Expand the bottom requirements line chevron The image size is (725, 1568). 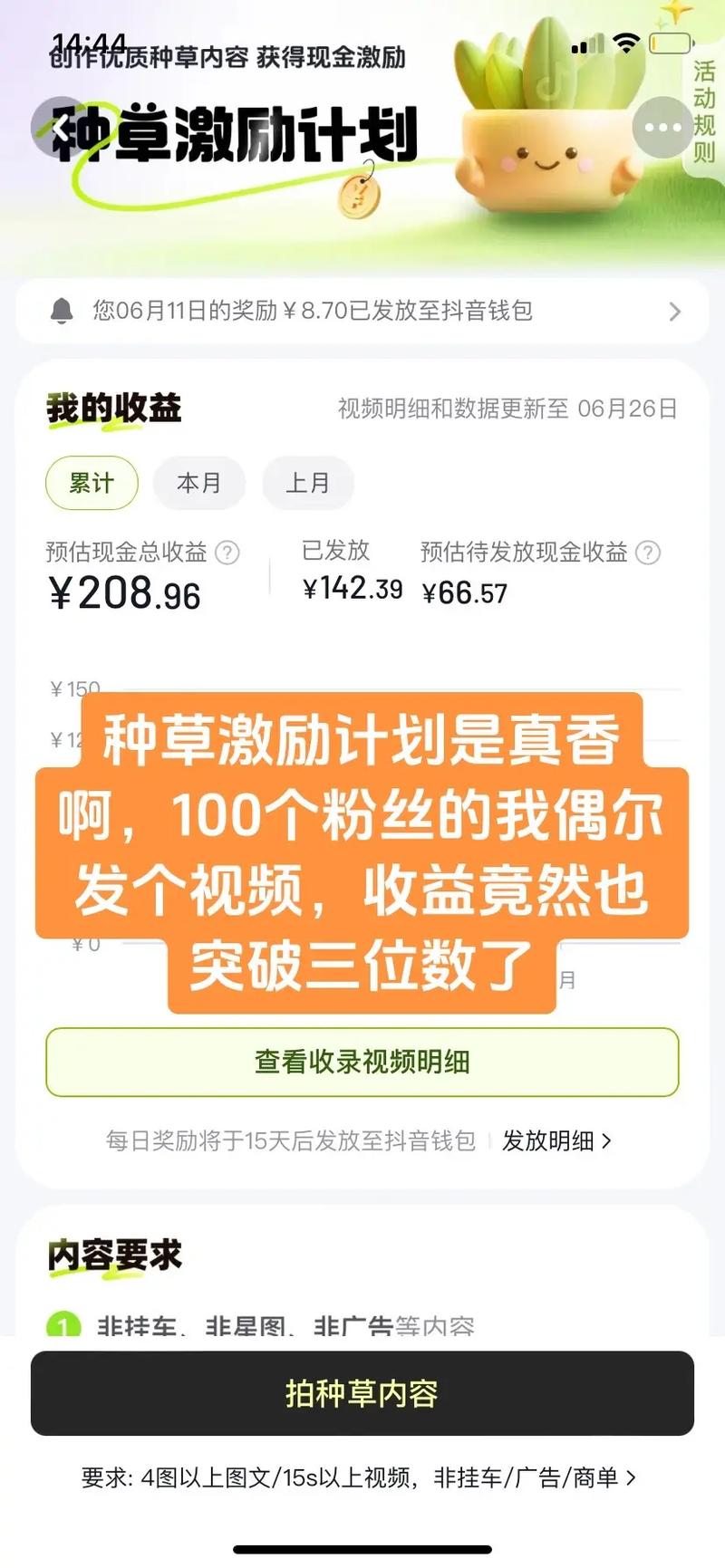[x=632, y=1479]
